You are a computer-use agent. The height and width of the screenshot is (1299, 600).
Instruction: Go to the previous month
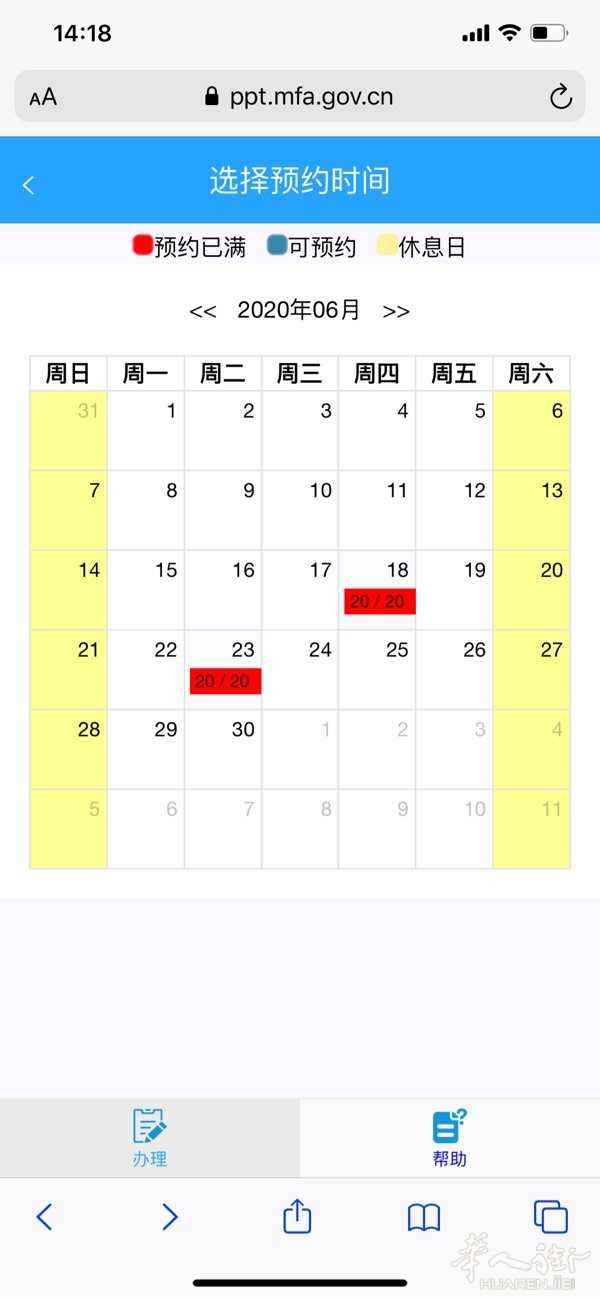coord(203,311)
